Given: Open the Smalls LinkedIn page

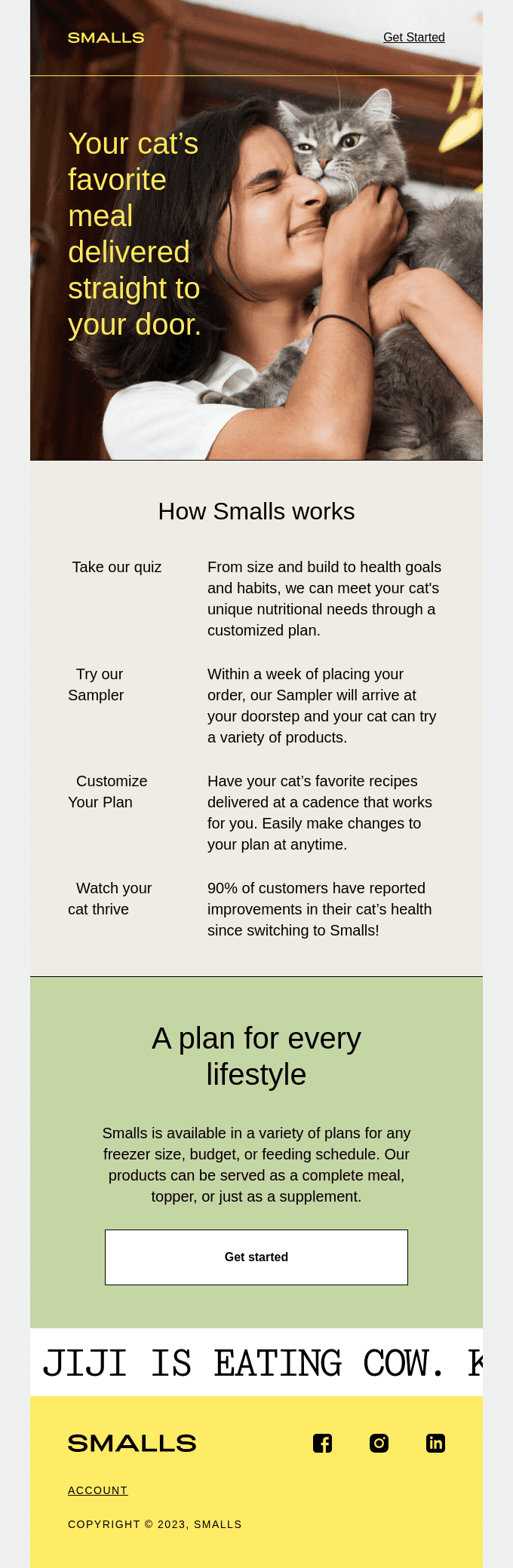Looking at the screenshot, I should pos(435,1443).
